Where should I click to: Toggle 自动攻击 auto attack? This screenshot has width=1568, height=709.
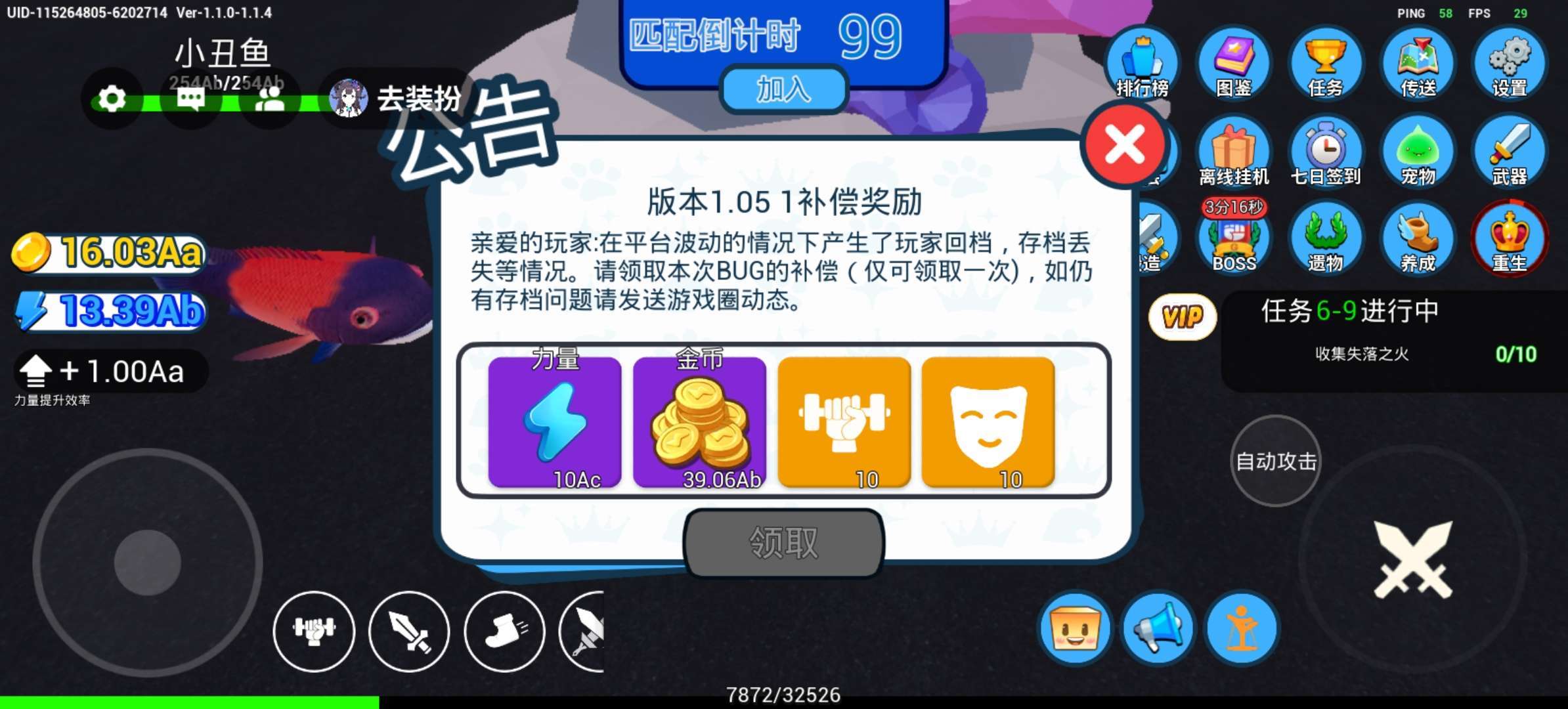click(1276, 462)
